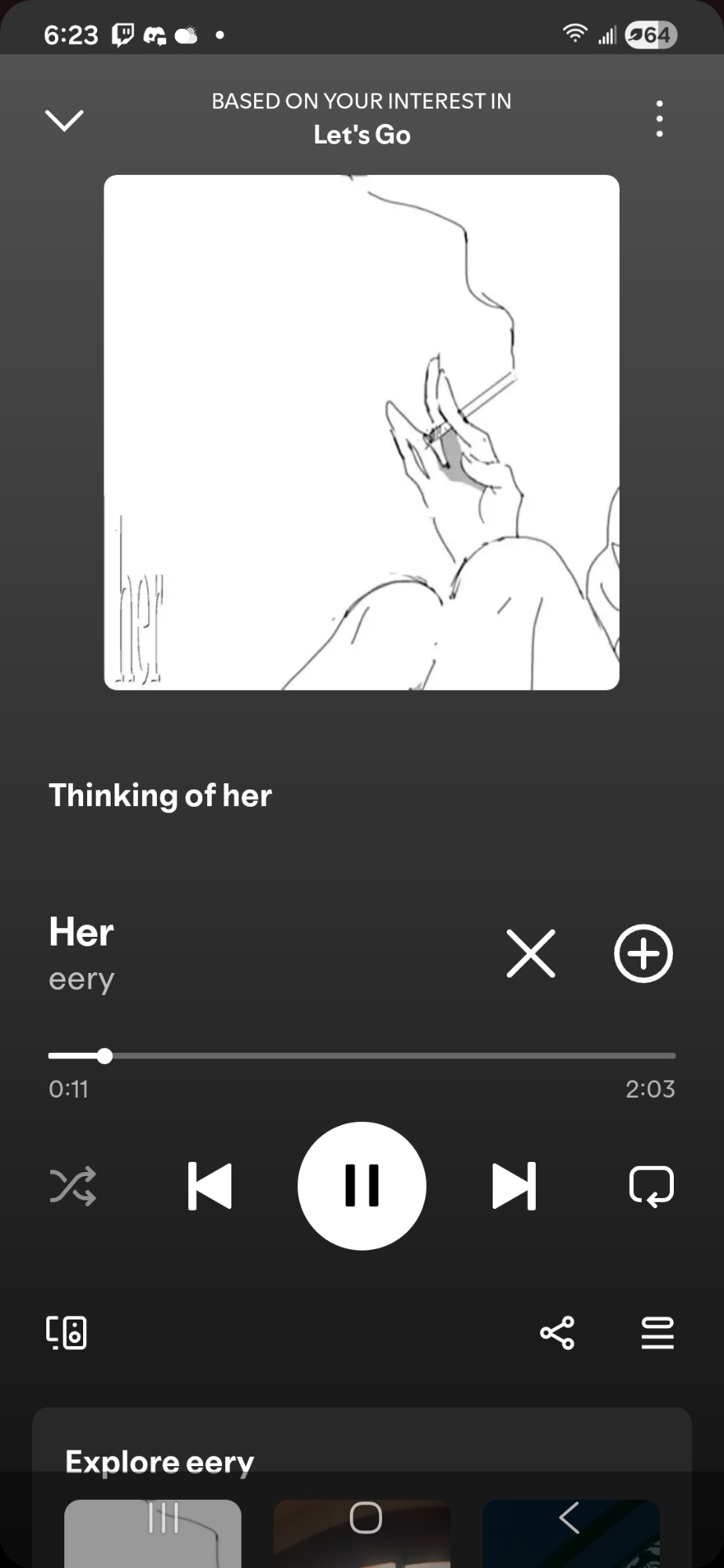
Task: Pause the current song
Action: (362, 1185)
